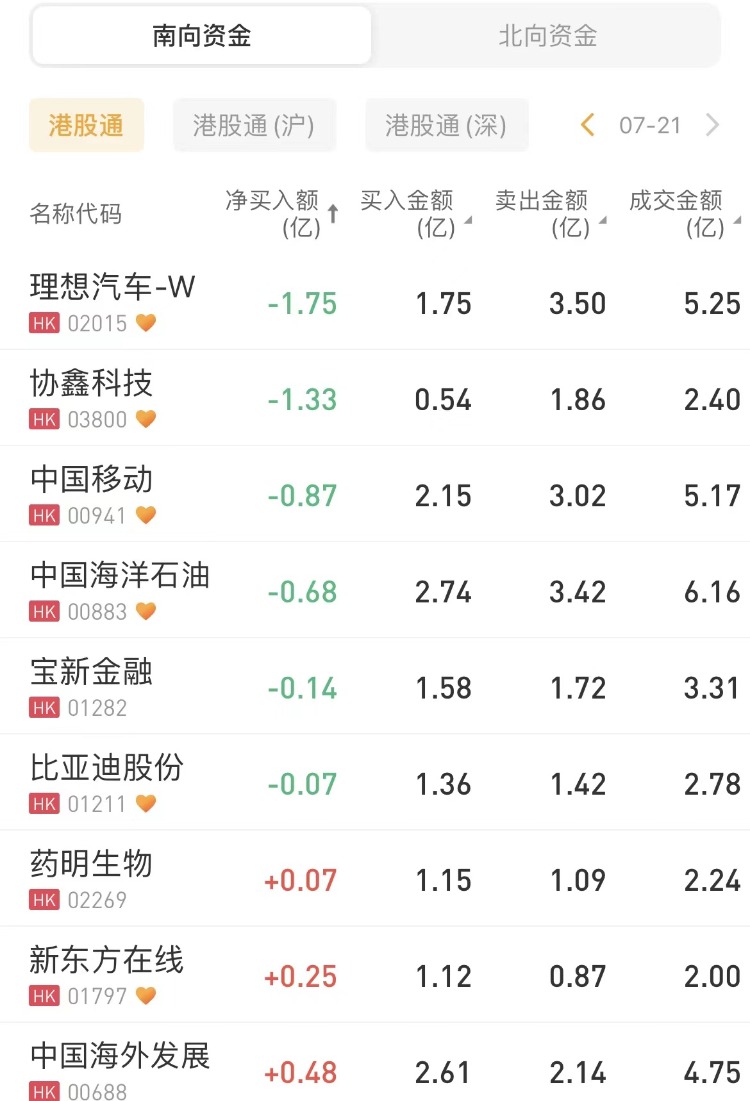
Task: Filter by 港股通 (沪)
Action: pyautogui.click(x=254, y=125)
